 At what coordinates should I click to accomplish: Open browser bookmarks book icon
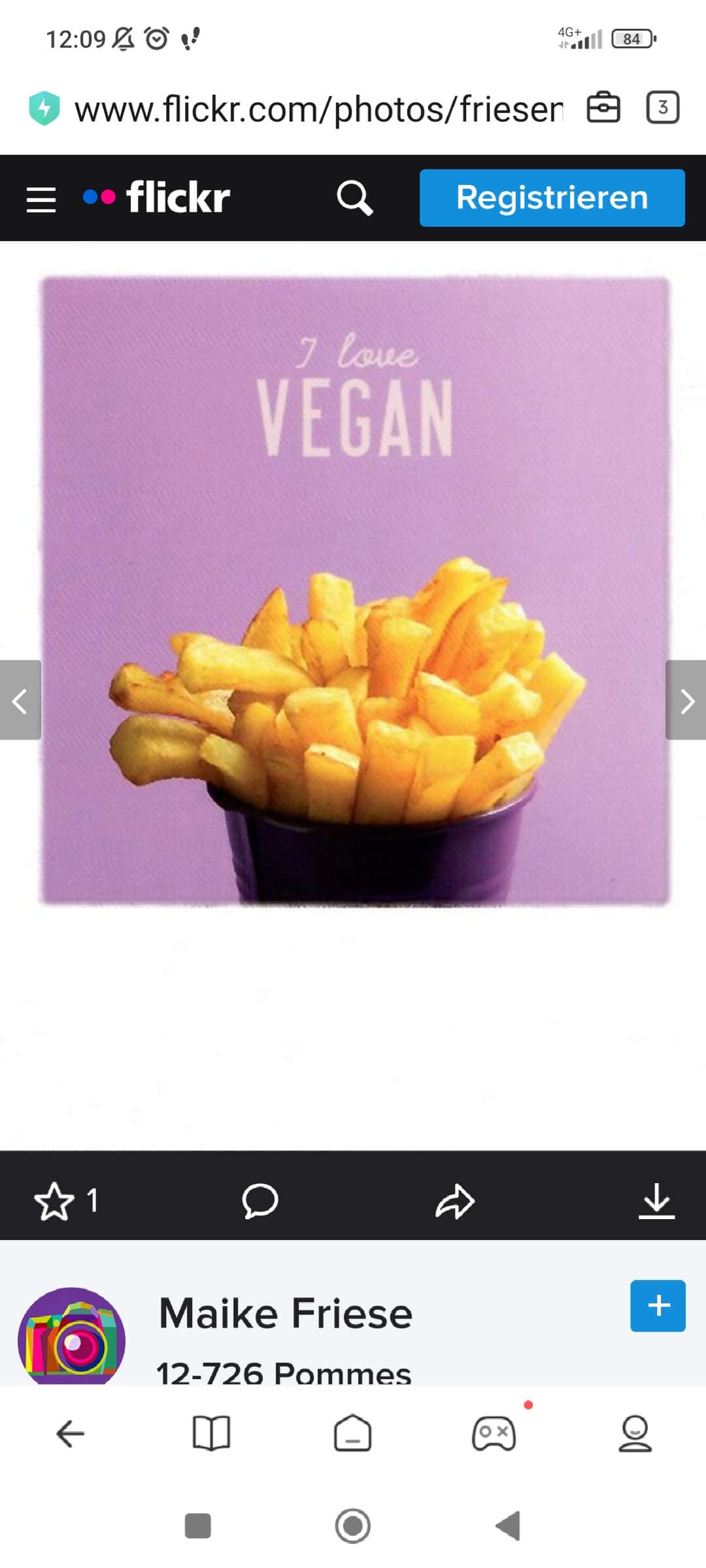click(211, 1434)
